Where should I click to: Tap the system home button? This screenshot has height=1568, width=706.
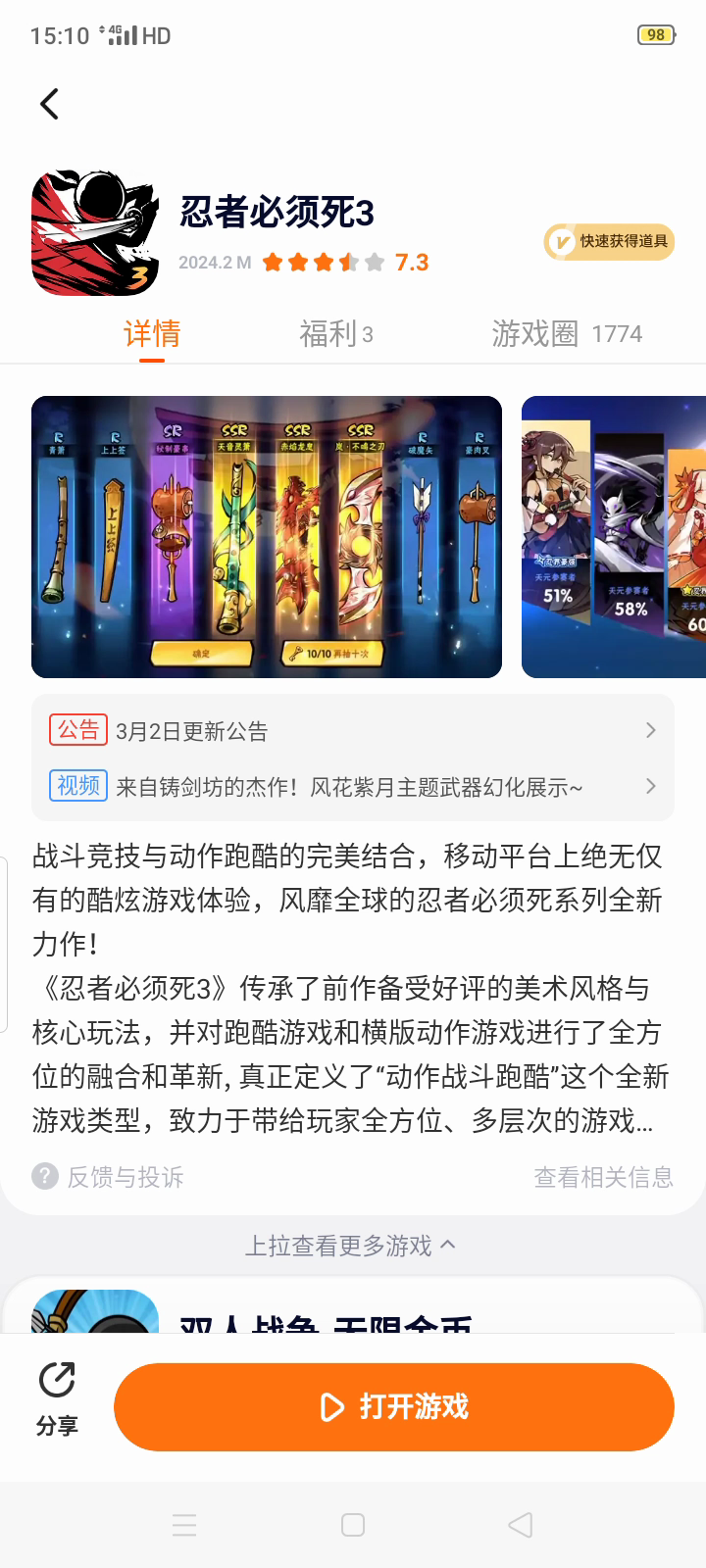pos(353,1525)
